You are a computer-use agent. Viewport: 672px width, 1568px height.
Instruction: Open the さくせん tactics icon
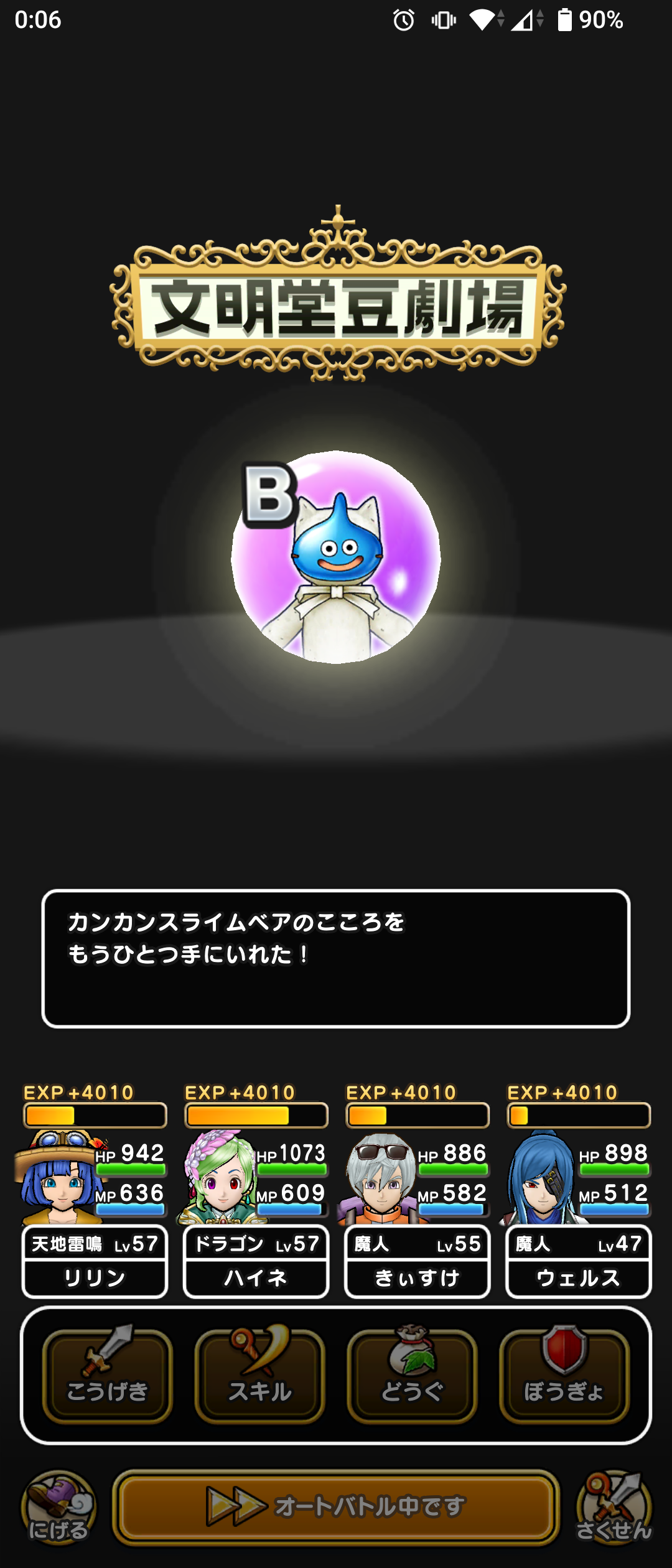click(614, 1507)
